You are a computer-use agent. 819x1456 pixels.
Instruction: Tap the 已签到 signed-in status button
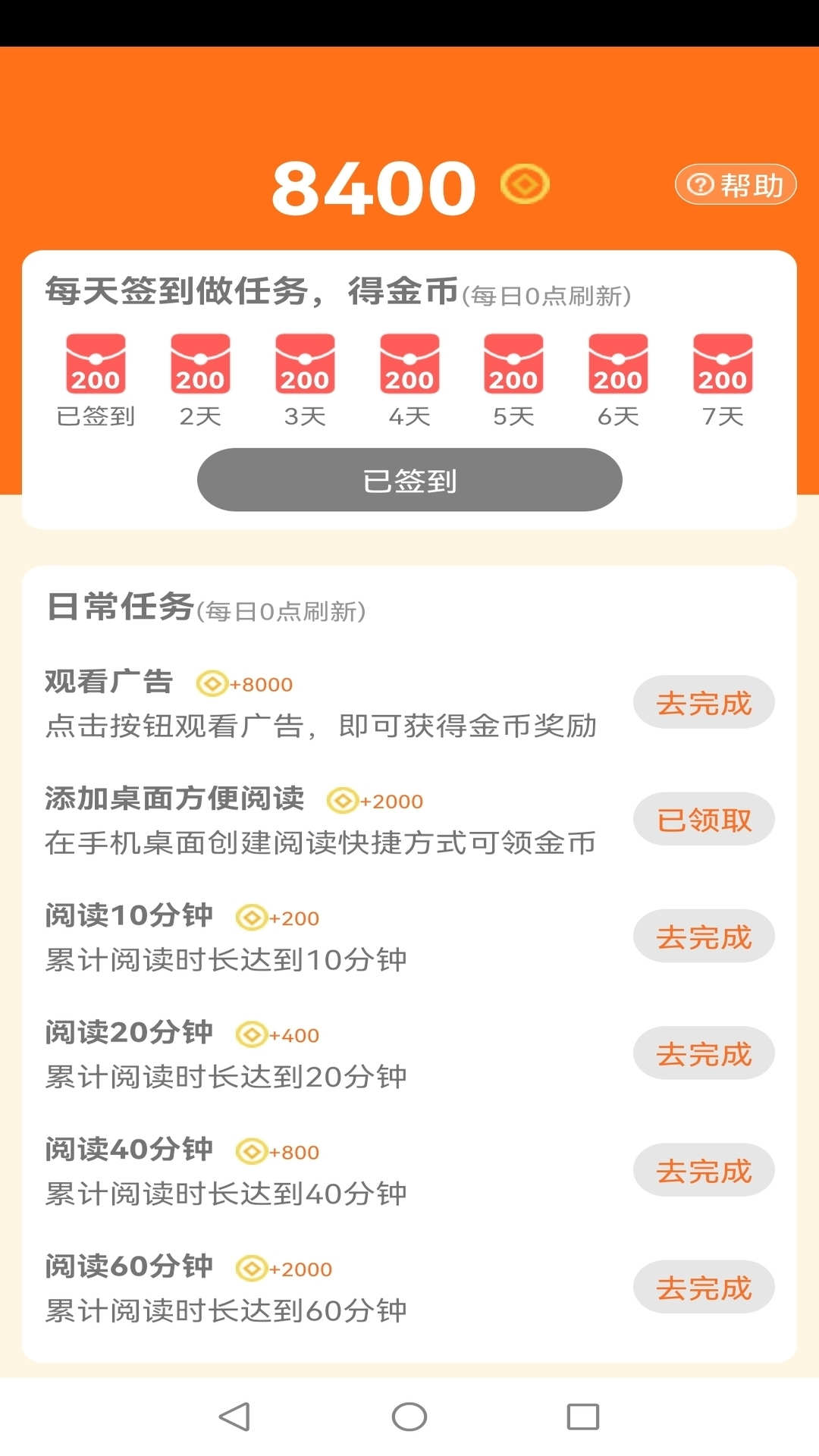[408, 479]
